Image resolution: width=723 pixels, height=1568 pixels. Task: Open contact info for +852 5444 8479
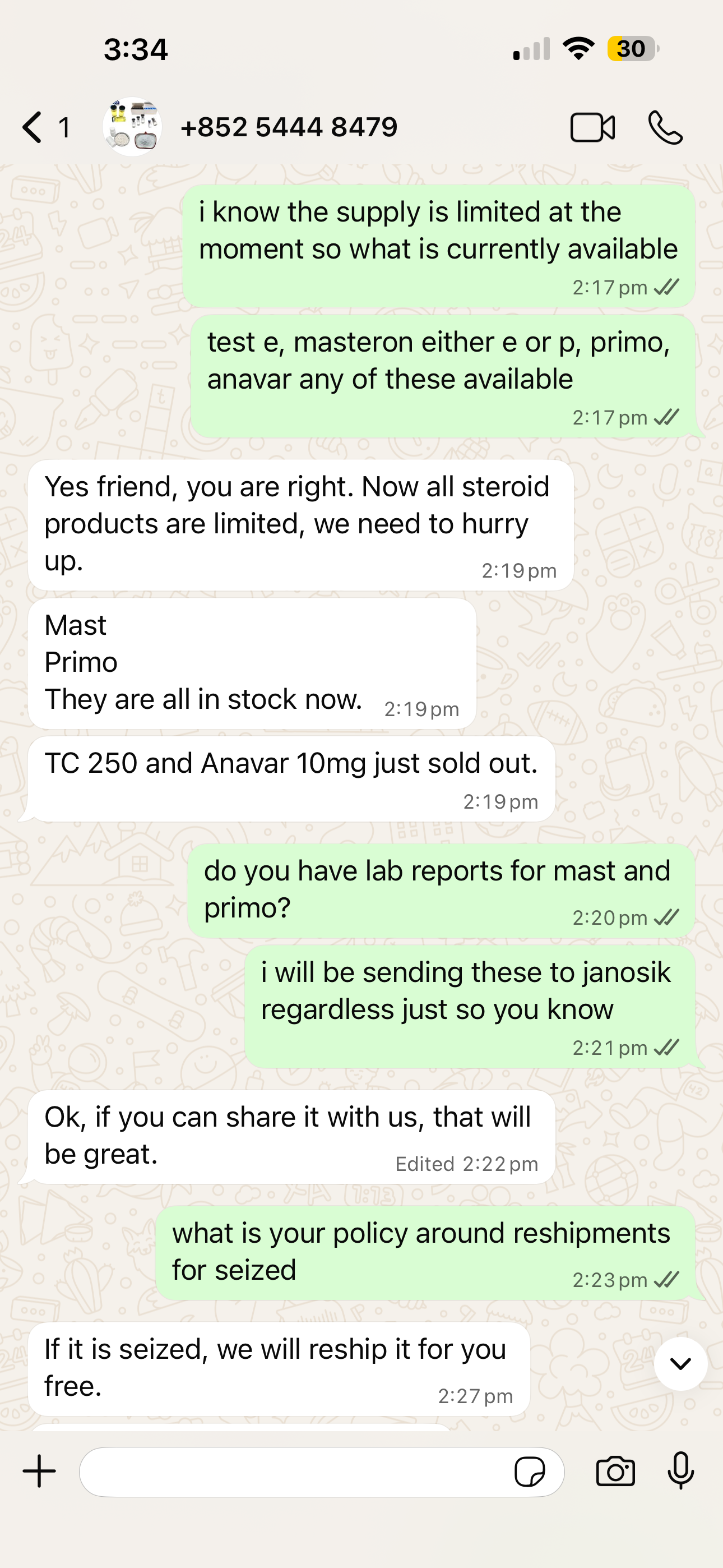pyautogui.click(x=289, y=127)
